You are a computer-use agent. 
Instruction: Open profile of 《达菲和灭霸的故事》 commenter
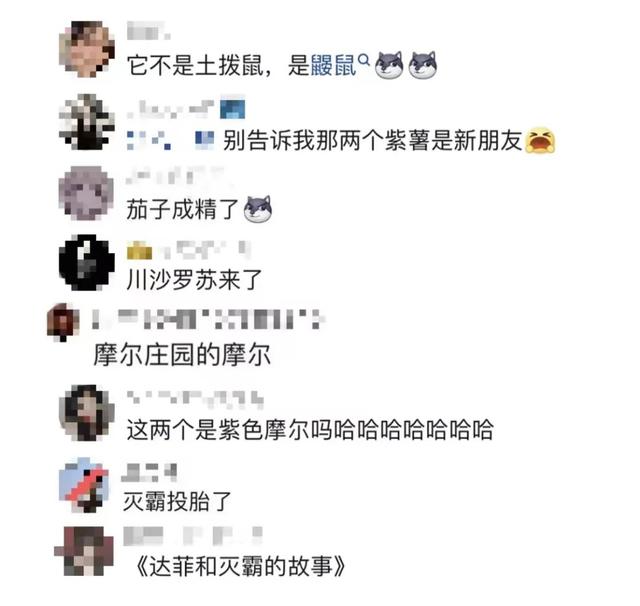coord(87,551)
